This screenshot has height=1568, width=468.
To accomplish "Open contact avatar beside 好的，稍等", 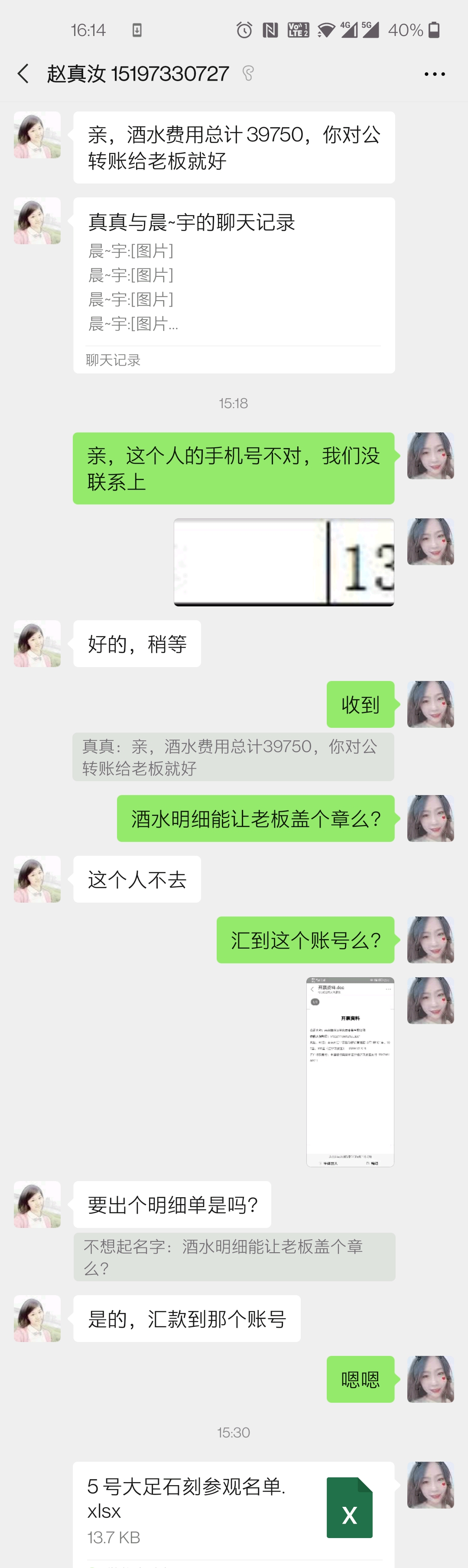I will (37, 643).
